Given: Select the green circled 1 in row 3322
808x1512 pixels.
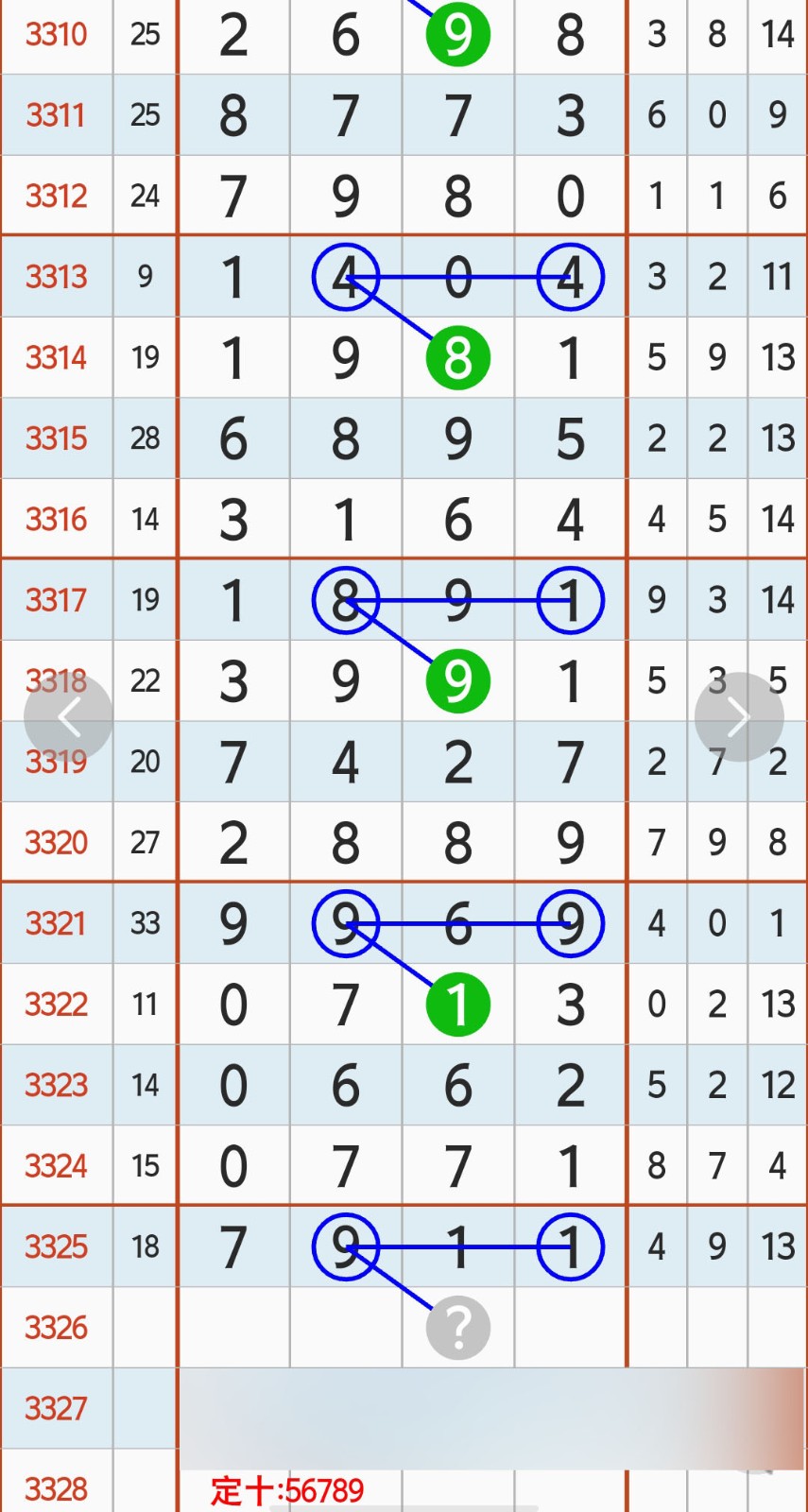Looking at the screenshot, I should (457, 1004).
